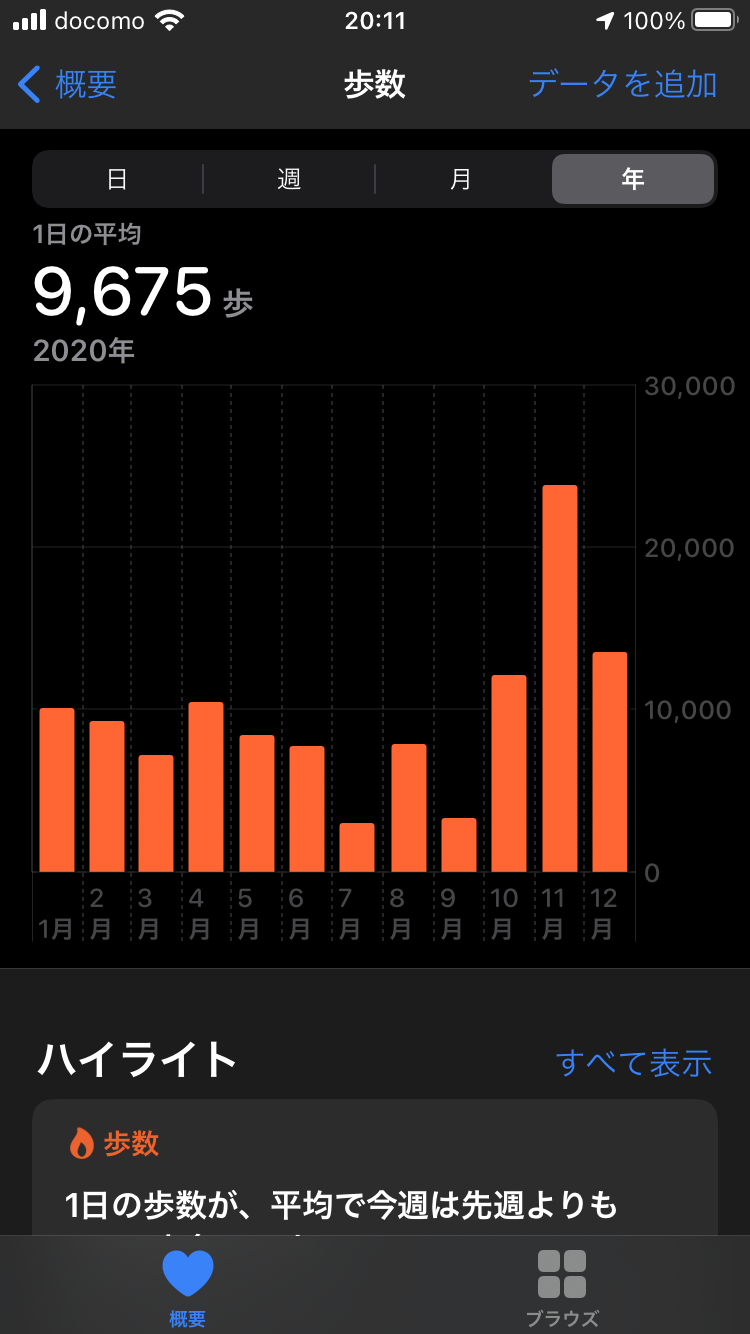Switch to the 週 view
Image resolution: width=750 pixels, height=1334 pixels.
click(289, 179)
